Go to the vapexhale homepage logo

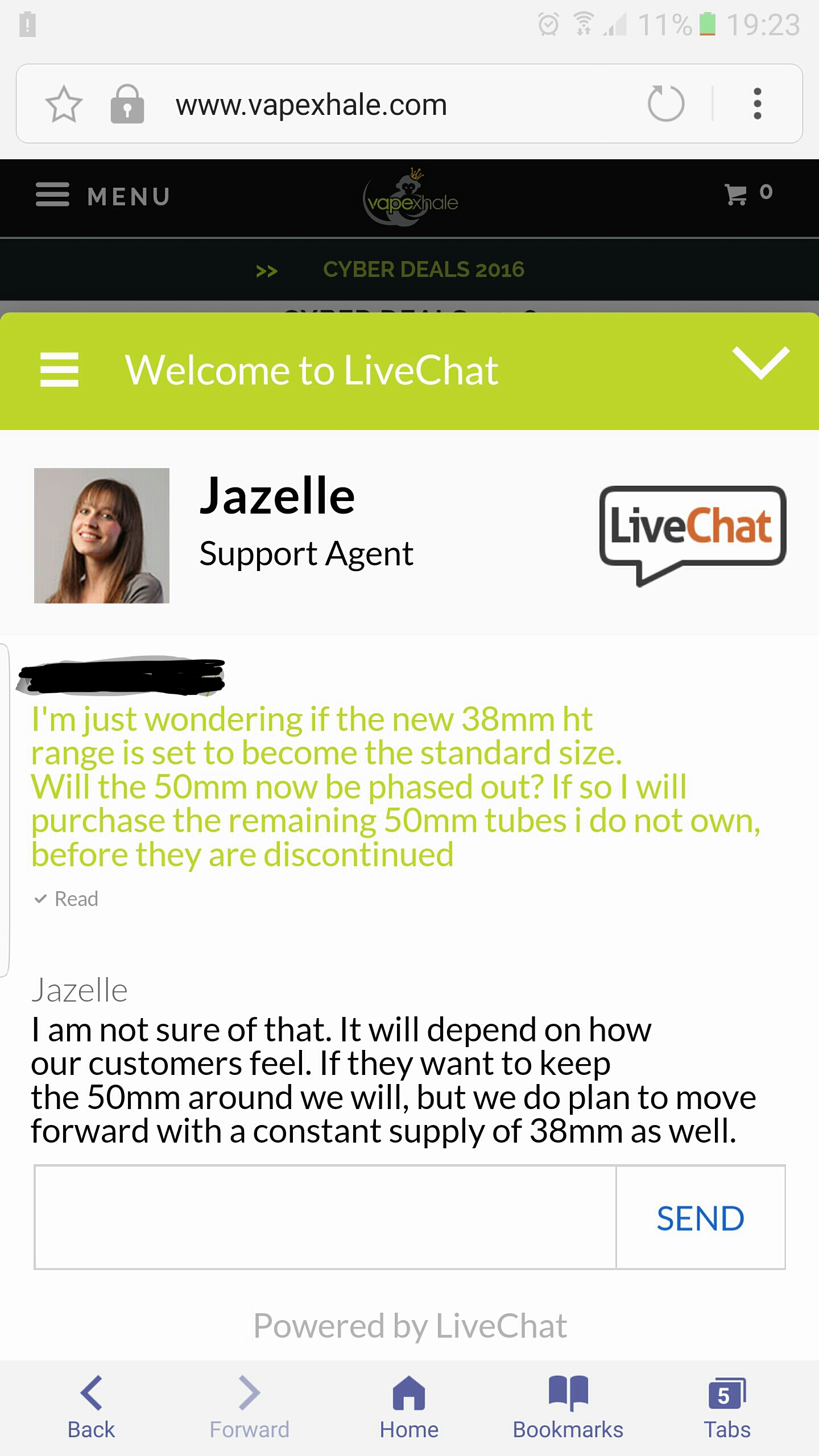(411, 198)
